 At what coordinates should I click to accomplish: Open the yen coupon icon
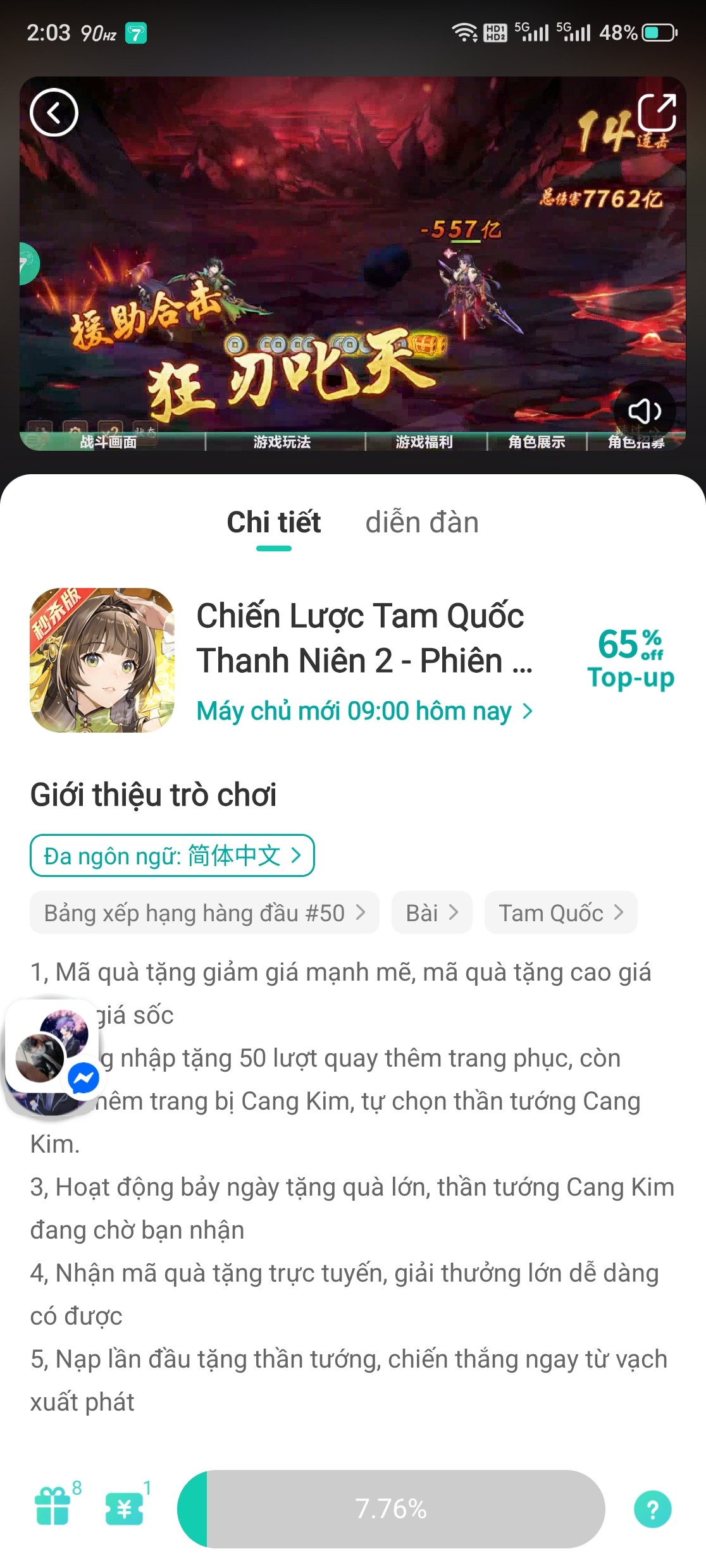pyautogui.click(x=125, y=1509)
